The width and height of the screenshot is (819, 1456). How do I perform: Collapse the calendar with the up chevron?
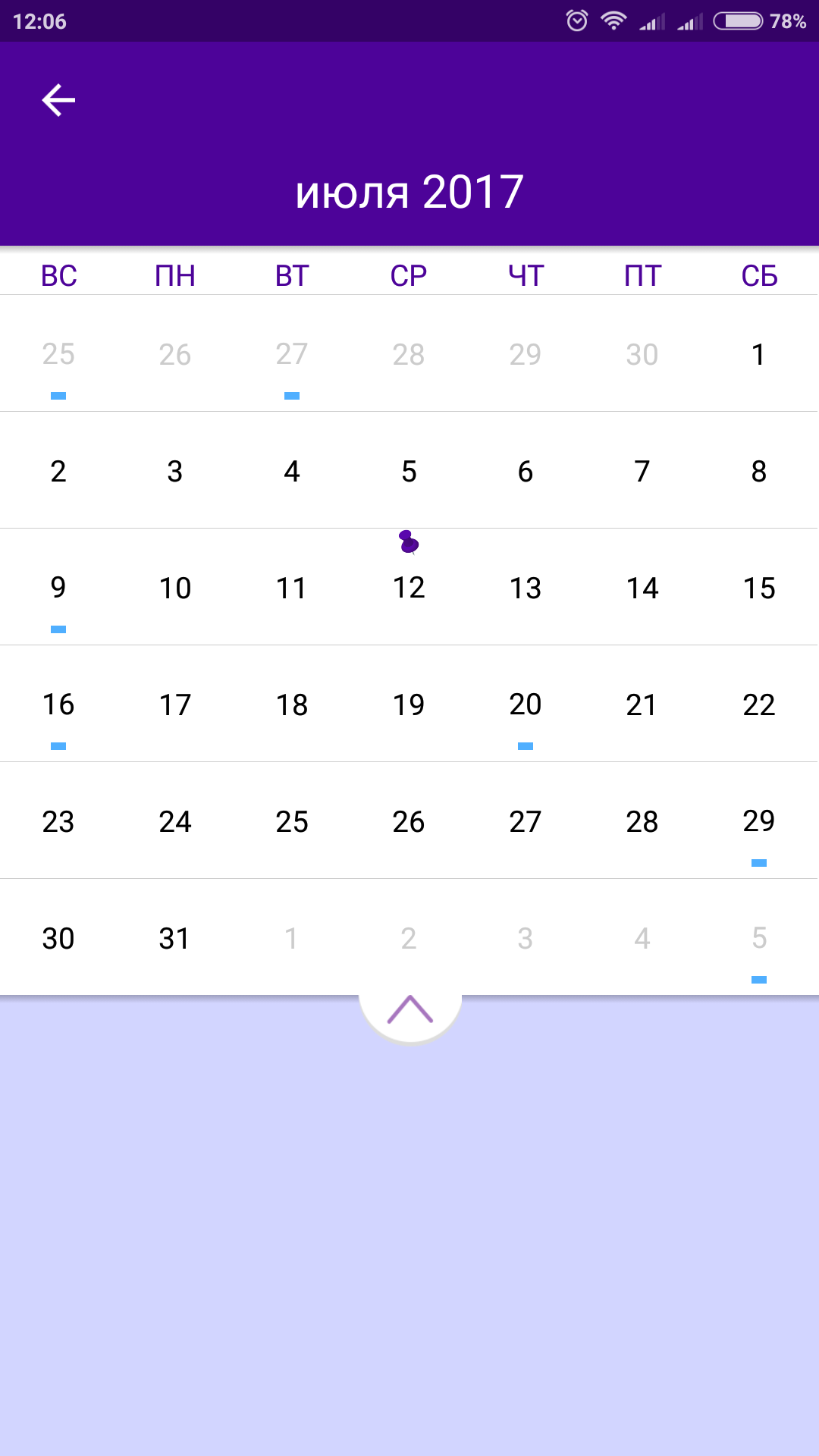409,1010
